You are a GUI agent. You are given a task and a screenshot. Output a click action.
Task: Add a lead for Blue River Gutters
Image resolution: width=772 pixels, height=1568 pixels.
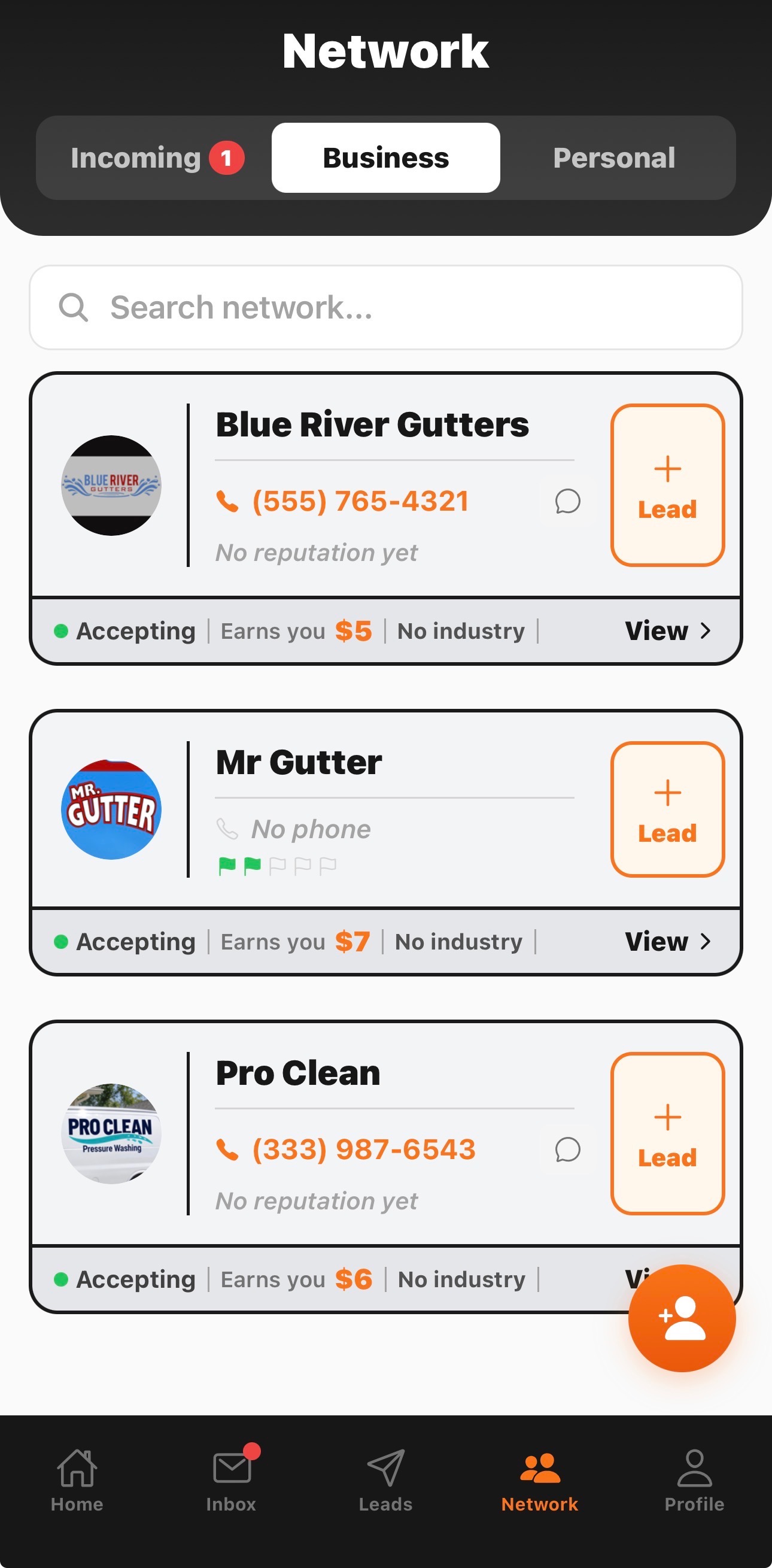(667, 485)
